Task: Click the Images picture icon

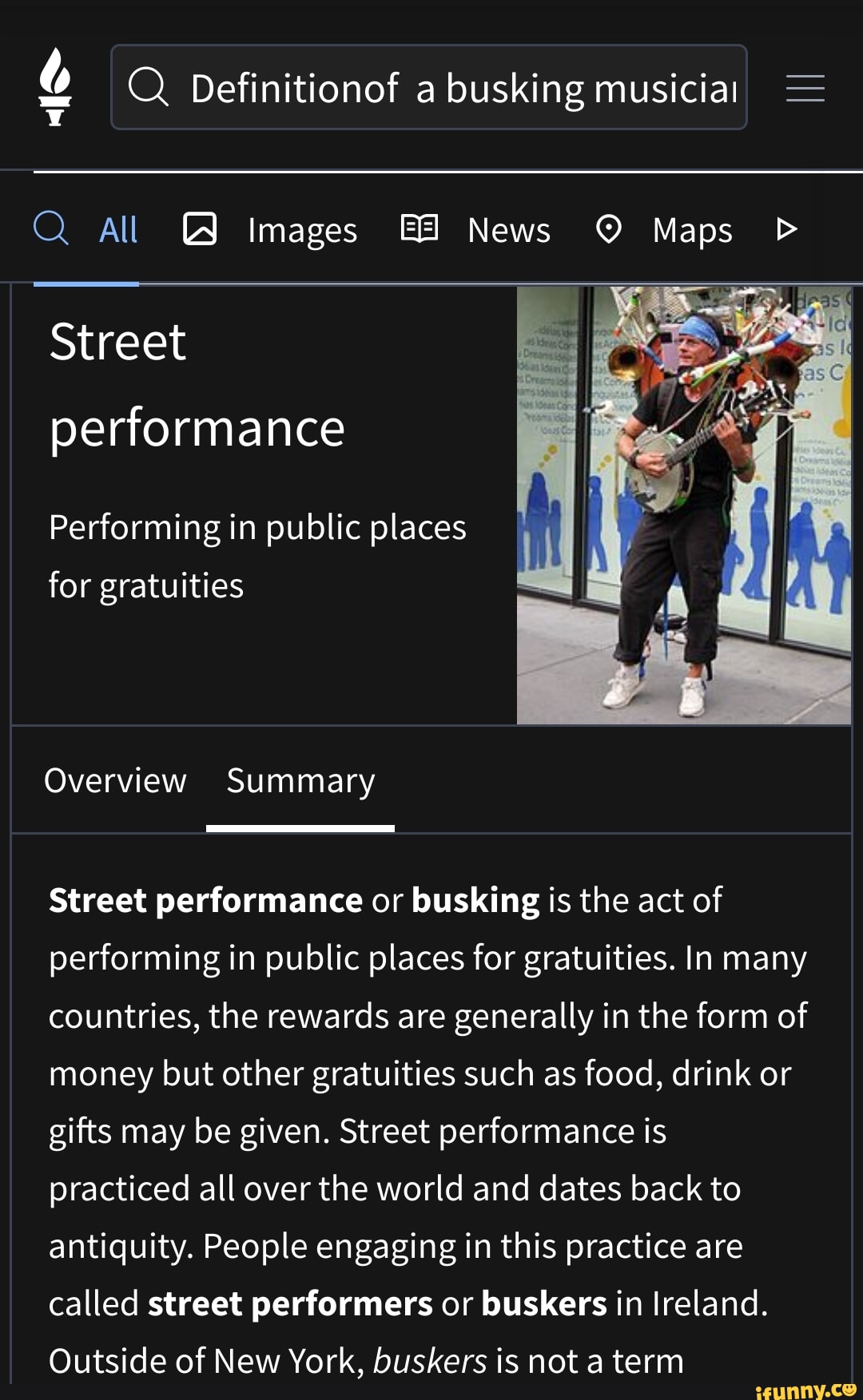Action: coord(200,229)
